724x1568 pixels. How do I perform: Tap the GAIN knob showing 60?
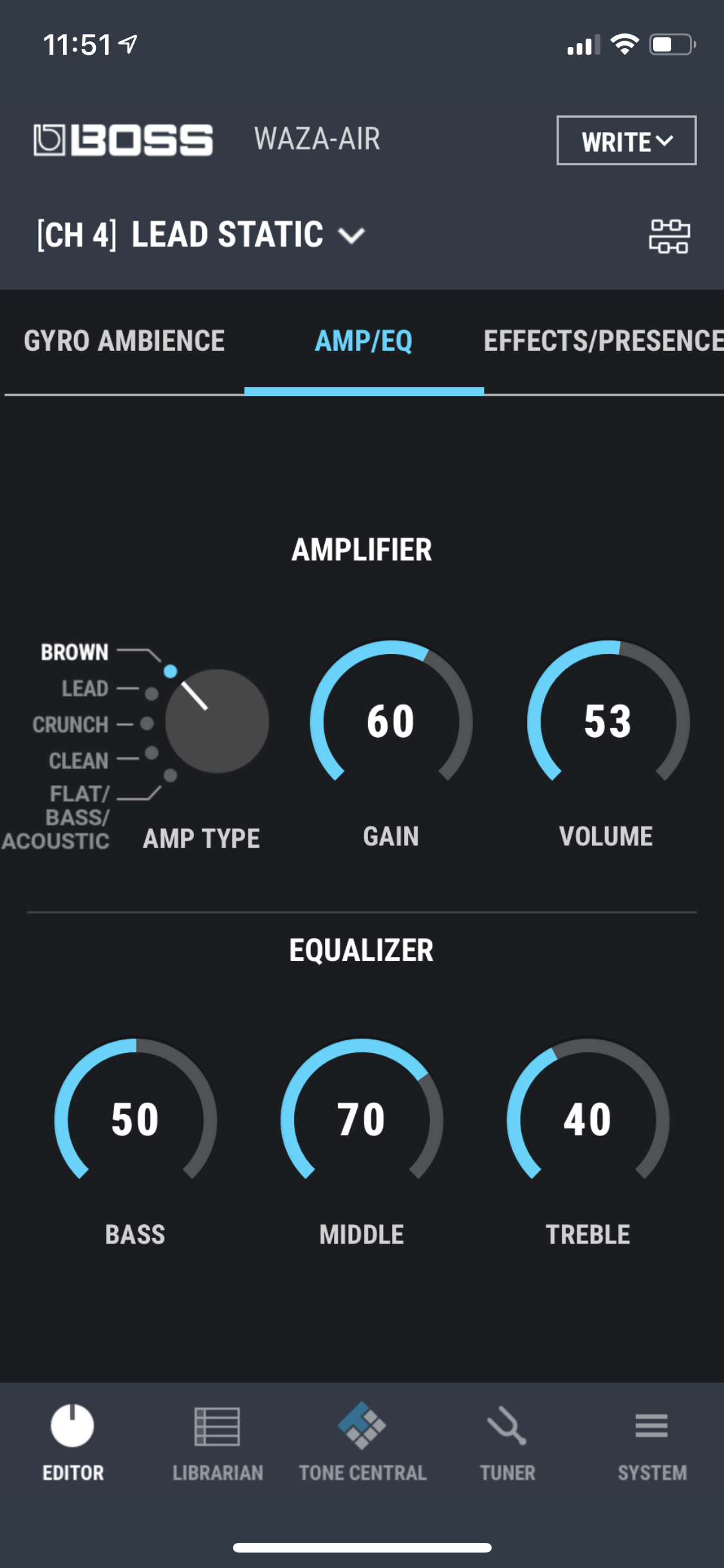pos(391,721)
